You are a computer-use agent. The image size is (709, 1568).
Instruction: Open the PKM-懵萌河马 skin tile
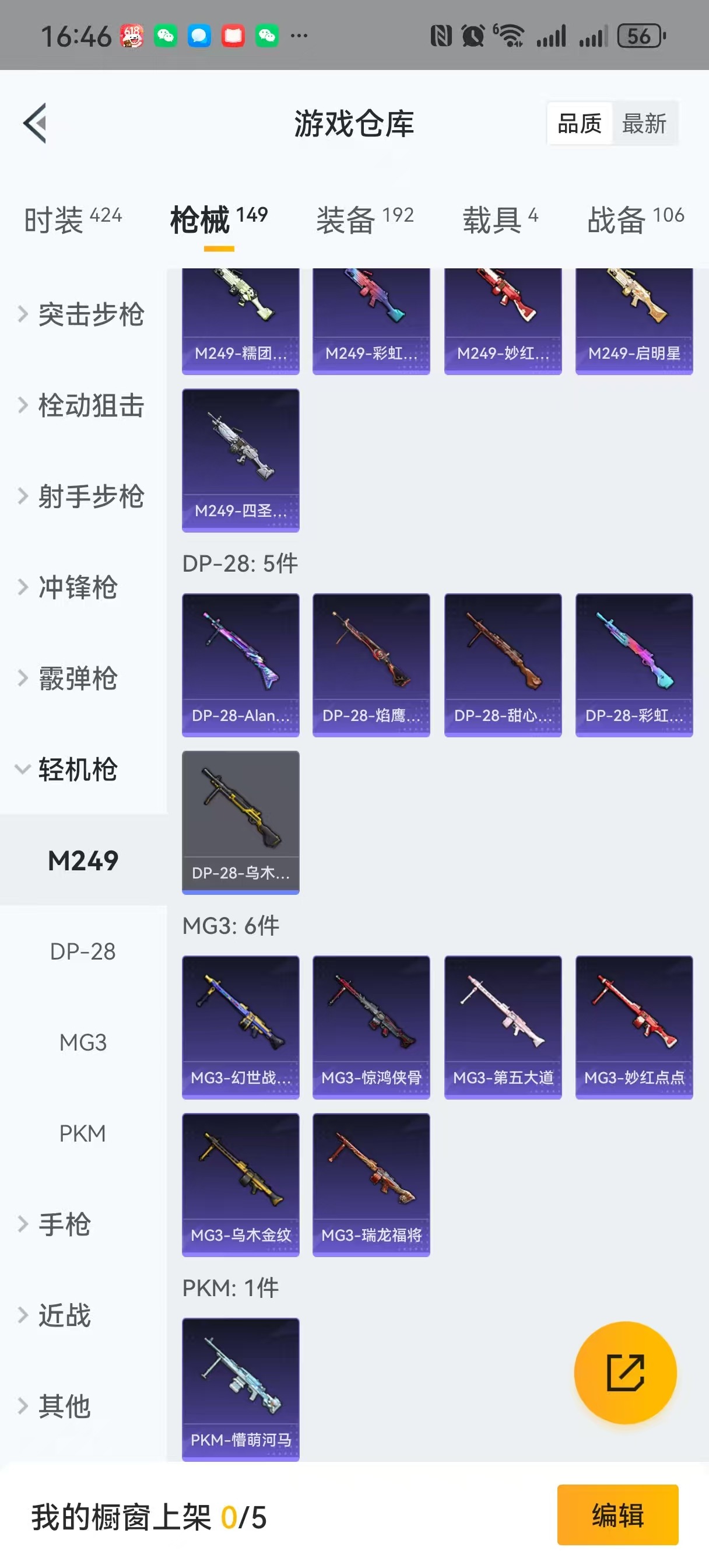pyautogui.click(x=240, y=1389)
